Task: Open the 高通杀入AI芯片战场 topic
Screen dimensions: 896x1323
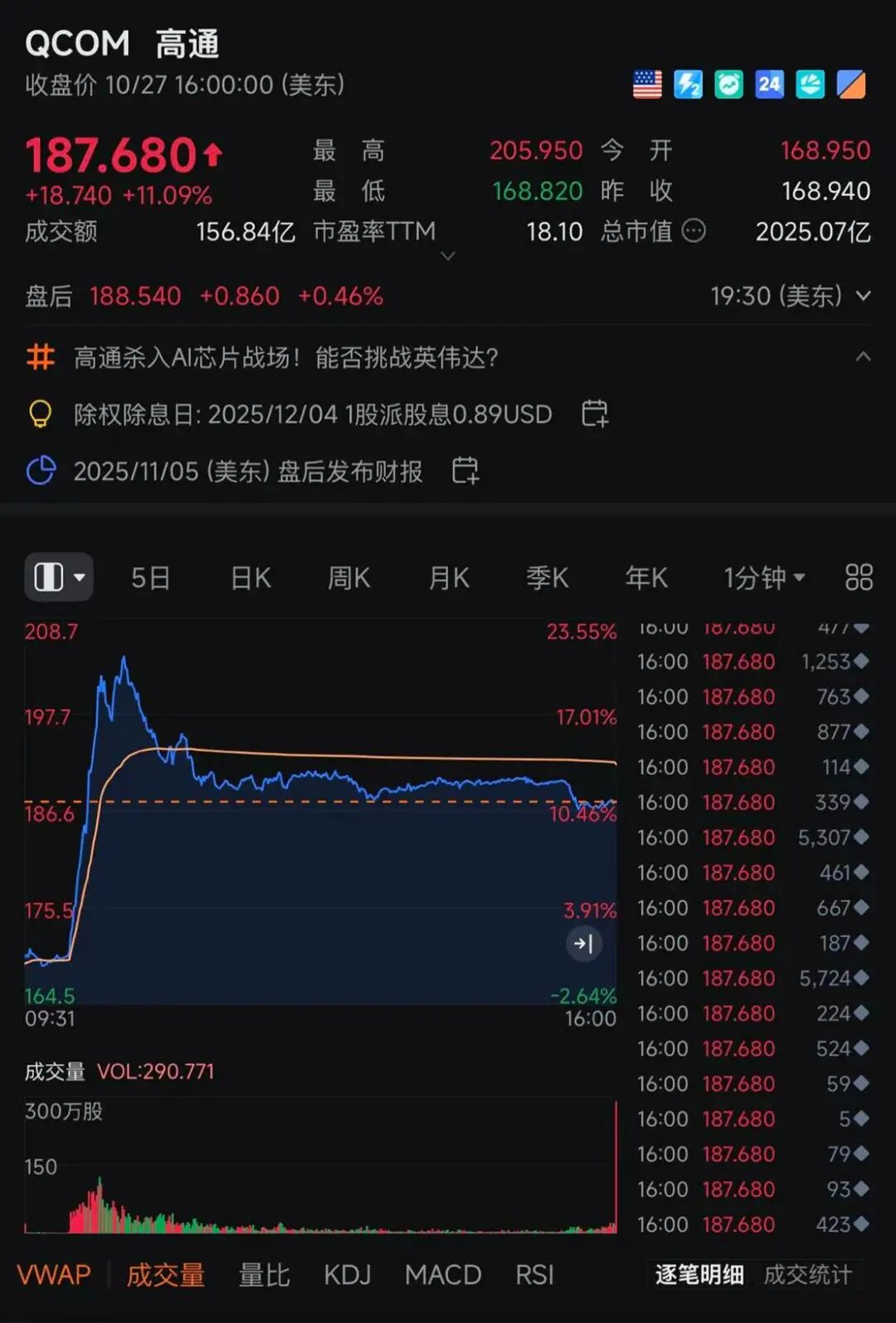Action: tap(286, 358)
